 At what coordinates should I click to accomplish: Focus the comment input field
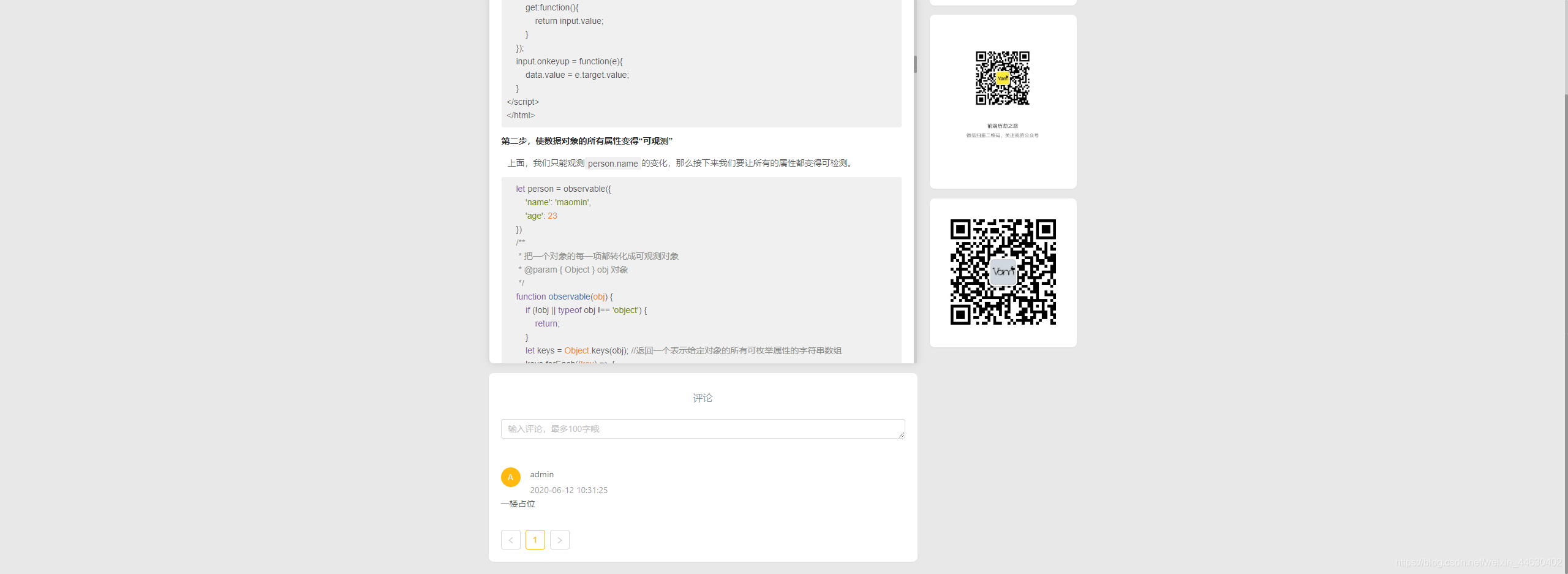pyautogui.click(x=702, y=429)
